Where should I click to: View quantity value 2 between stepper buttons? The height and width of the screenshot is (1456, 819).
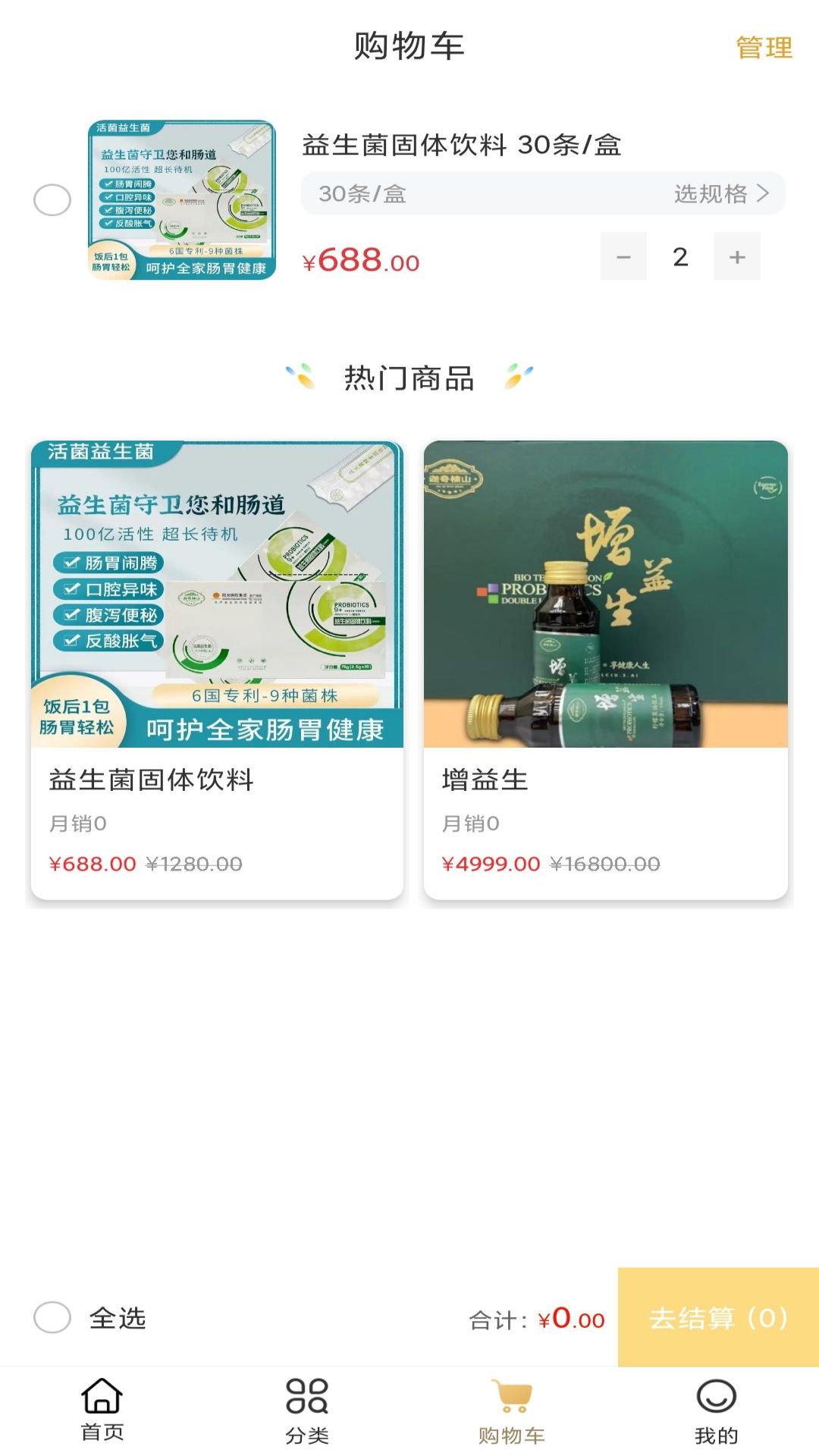(x=679, y=257)
